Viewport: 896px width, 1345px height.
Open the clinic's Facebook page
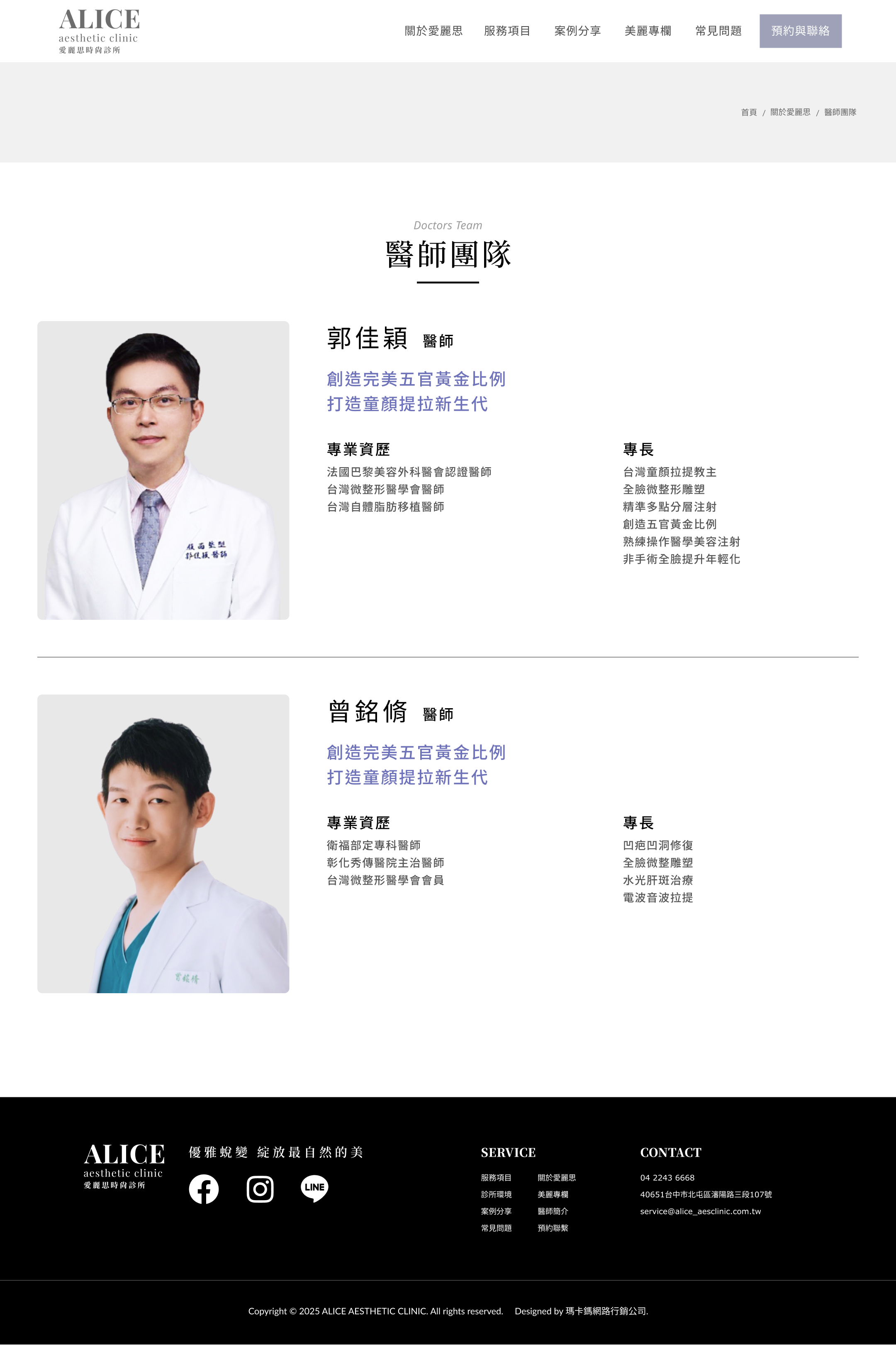coord(204,1189)
